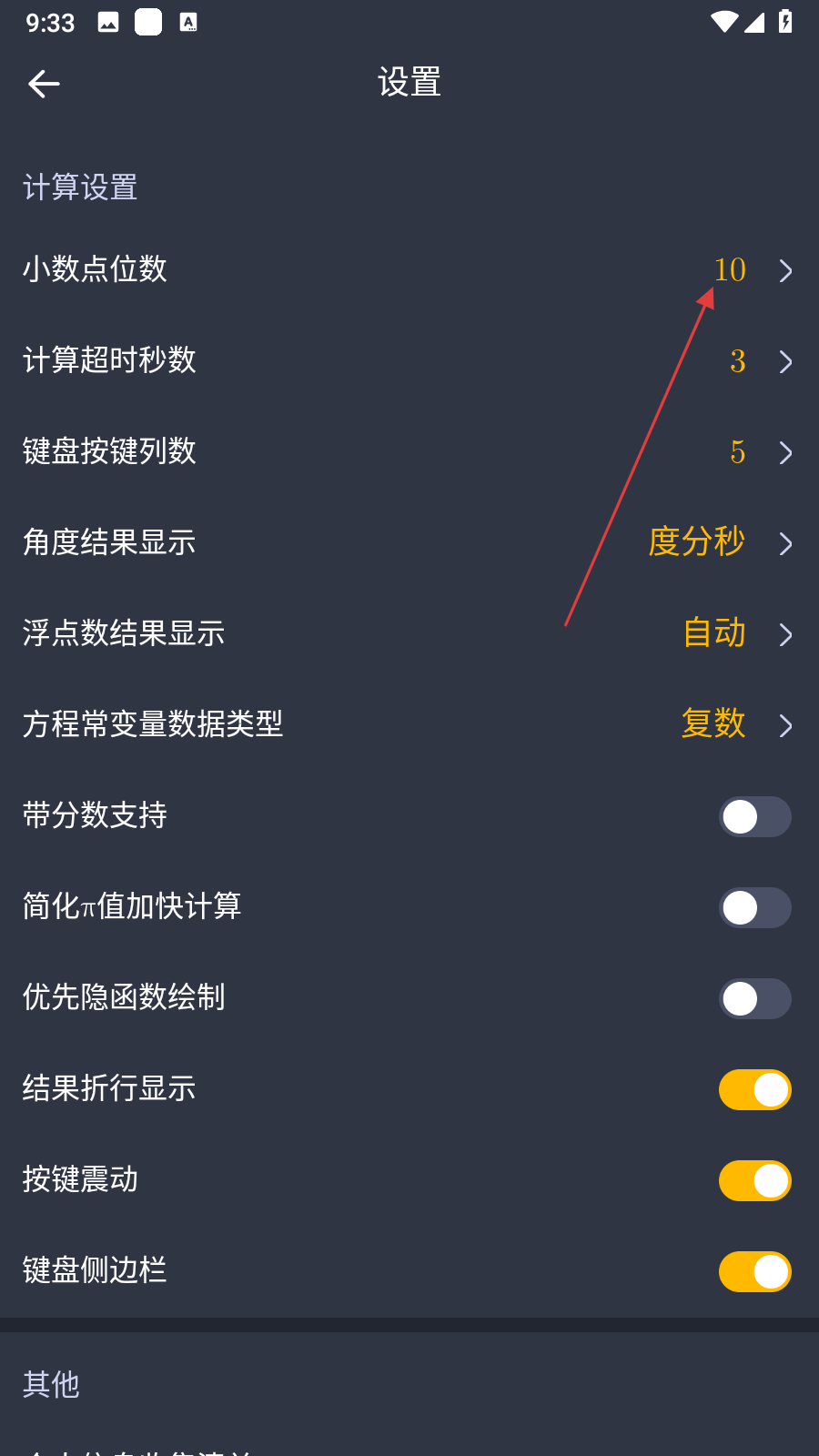Open the 计算超时秒数 setting

point(409,361)
